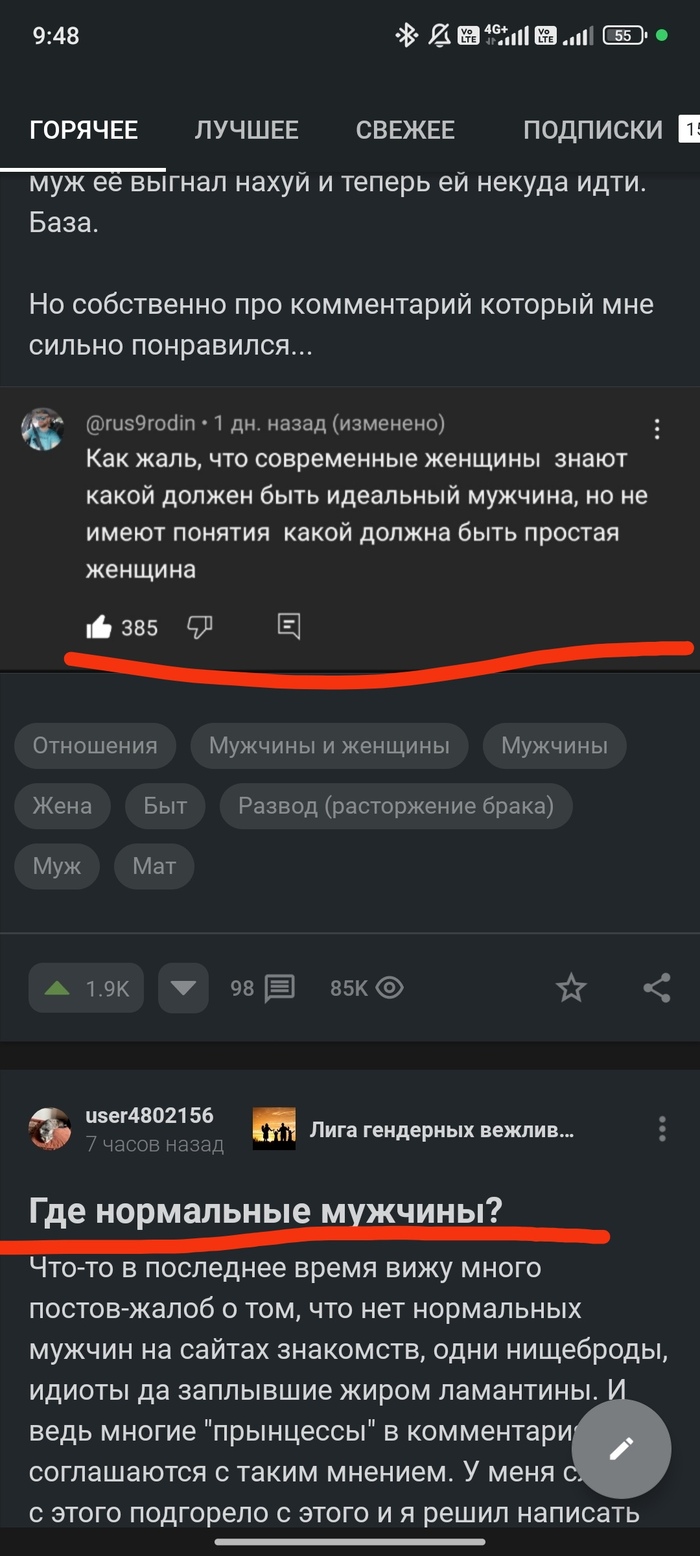This screenshot has width=700, height=1556.
Task: Upvote the post with 1.9K rating
Action: [x=86, y=988]
